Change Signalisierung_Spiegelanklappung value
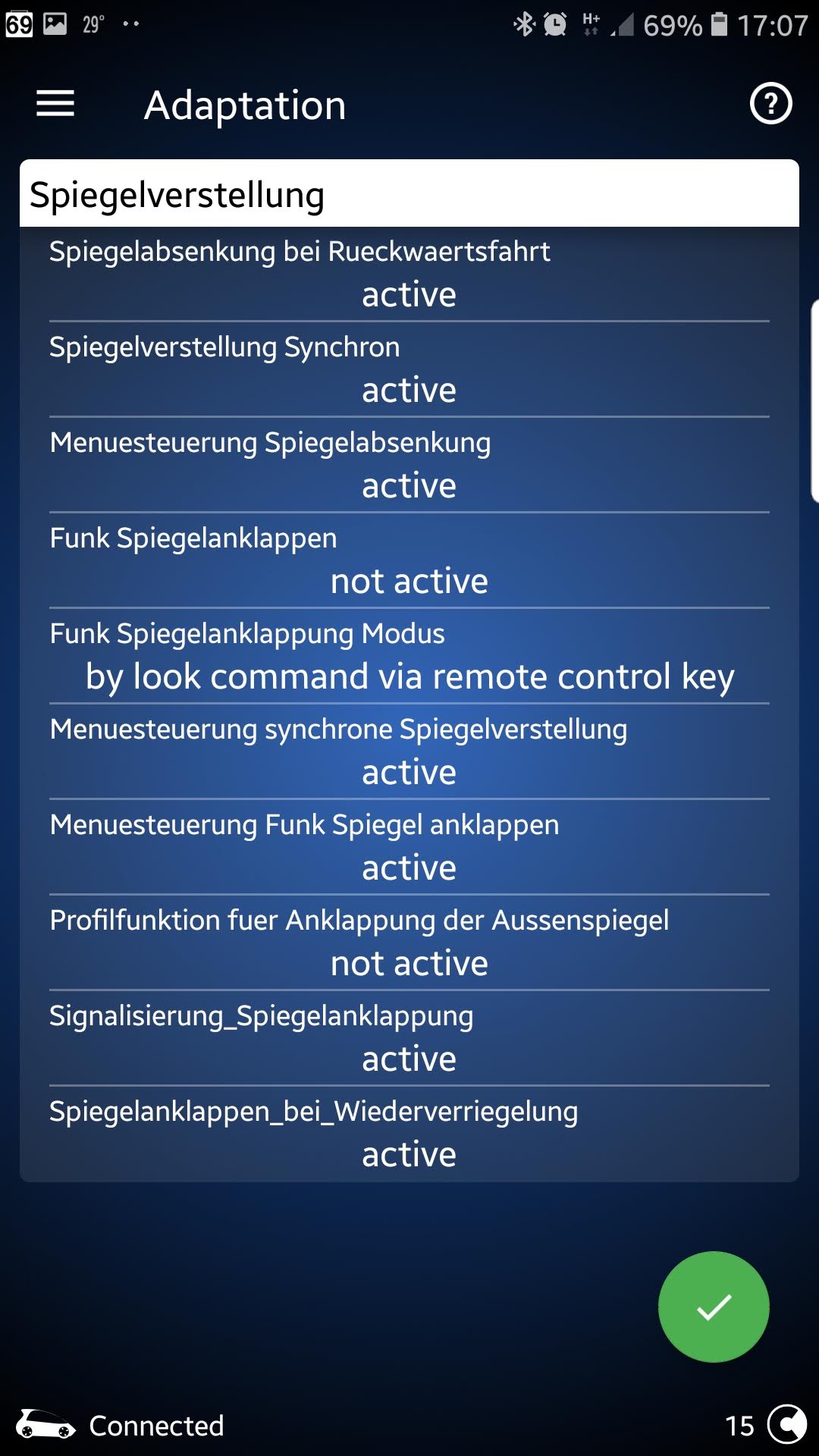Viewport: 819px width, 1456px height. click(409, 1038)
